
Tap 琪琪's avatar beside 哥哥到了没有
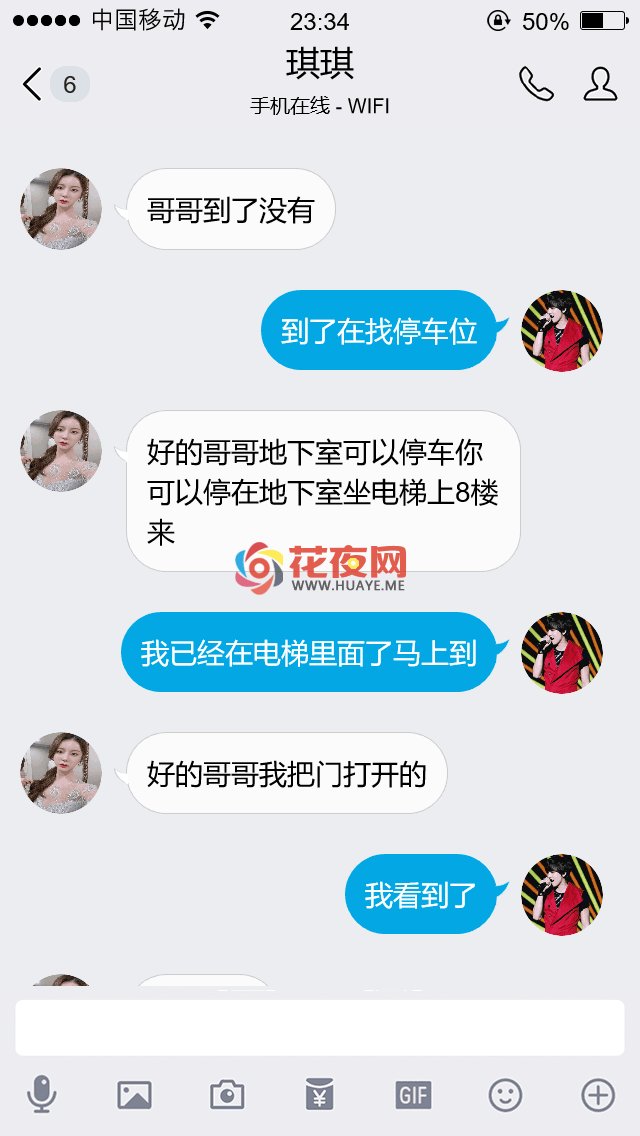point(61,209)
